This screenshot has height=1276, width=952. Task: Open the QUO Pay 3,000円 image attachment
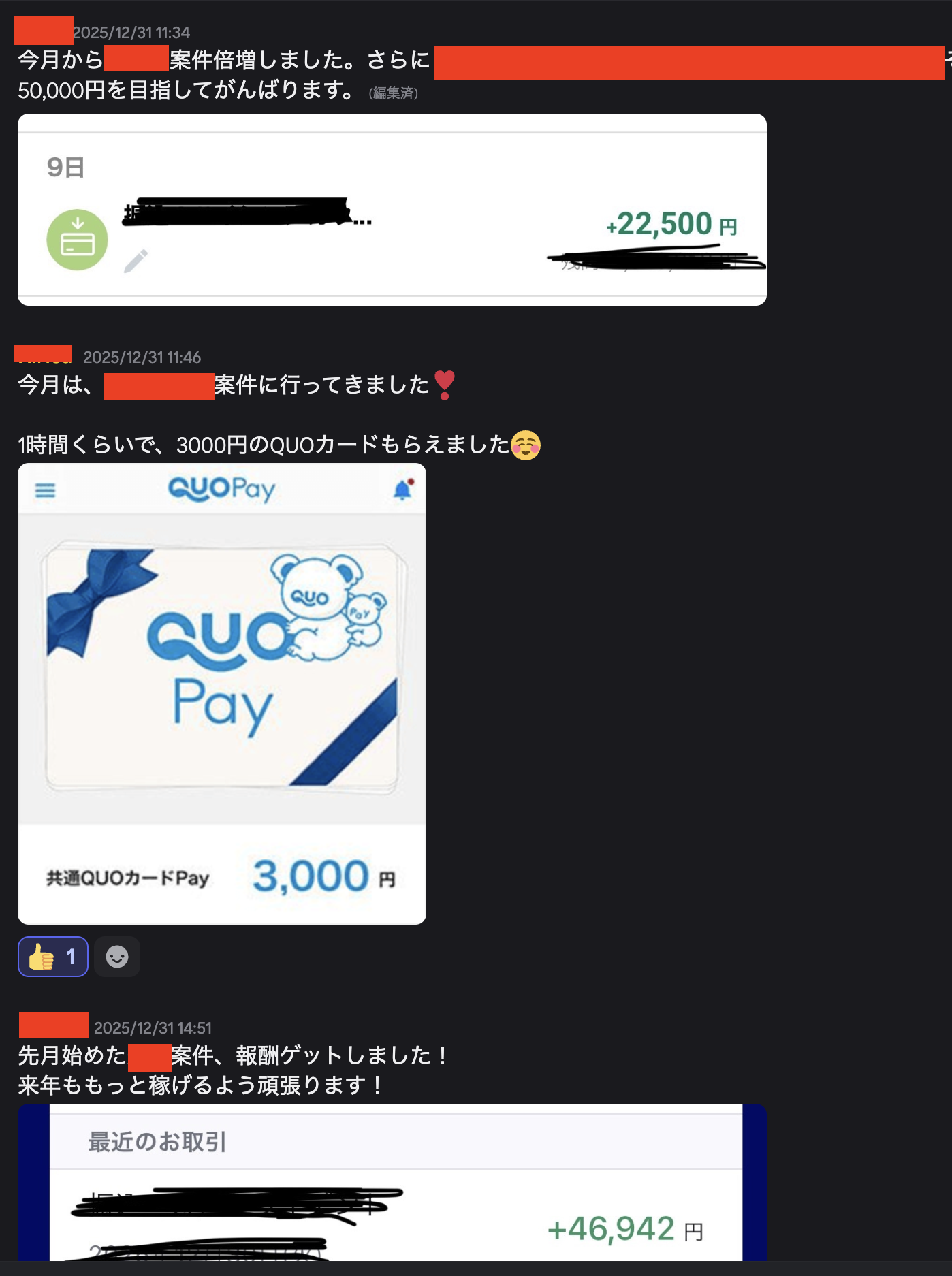222,694
